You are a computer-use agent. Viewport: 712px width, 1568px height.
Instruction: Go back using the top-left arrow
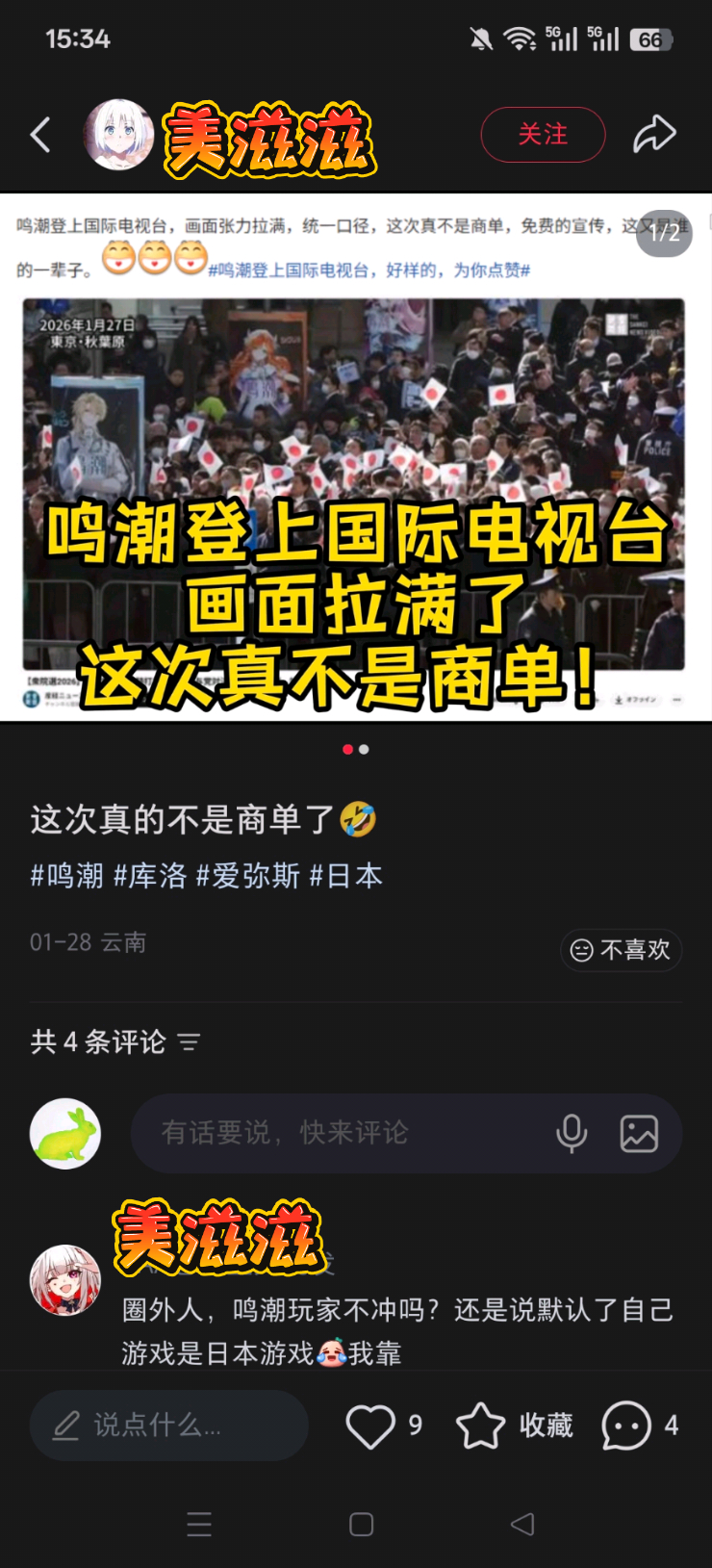(40, 135)
